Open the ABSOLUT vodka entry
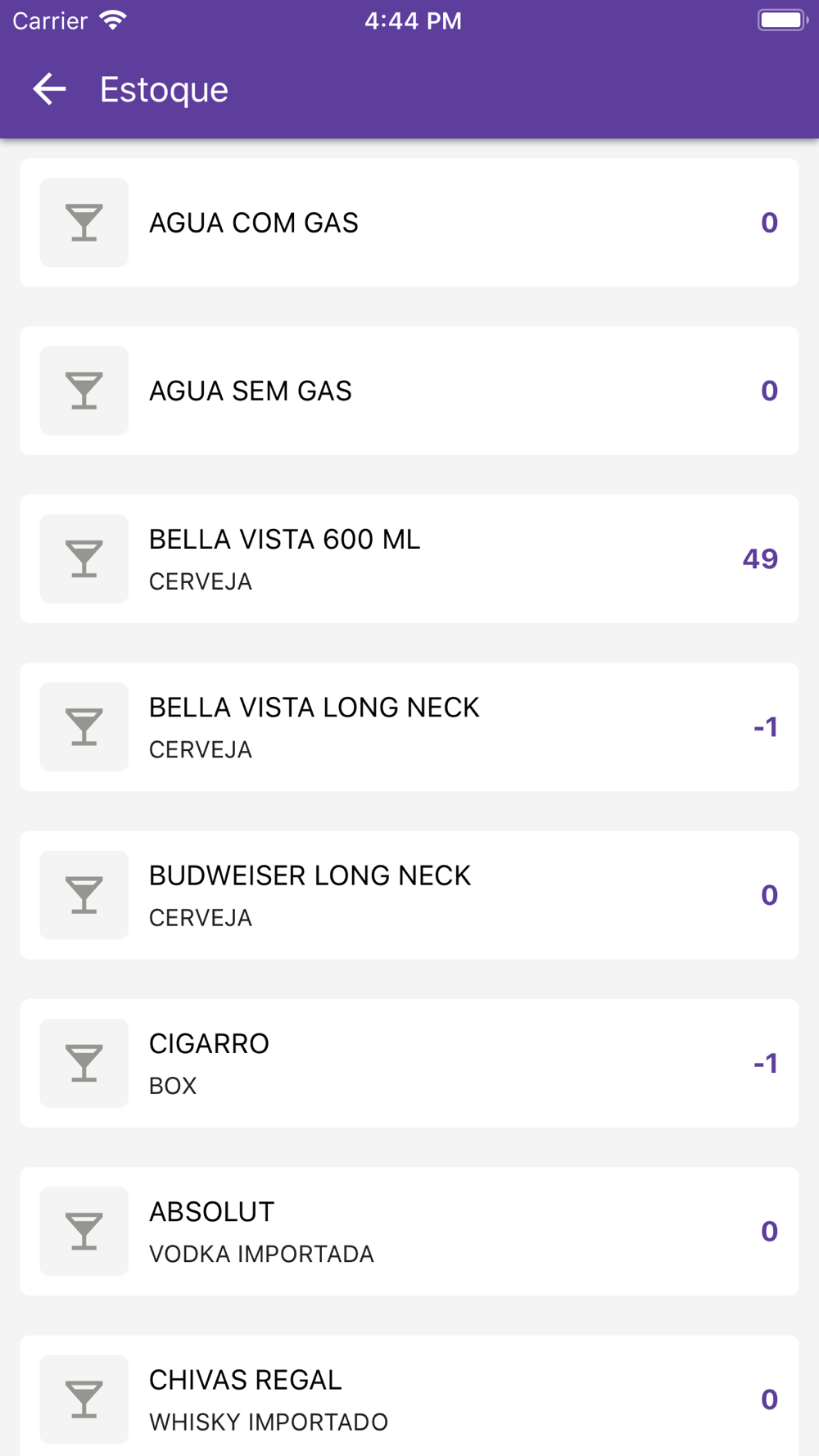Screen dimensions: 819x1456 coord(409,1232)
